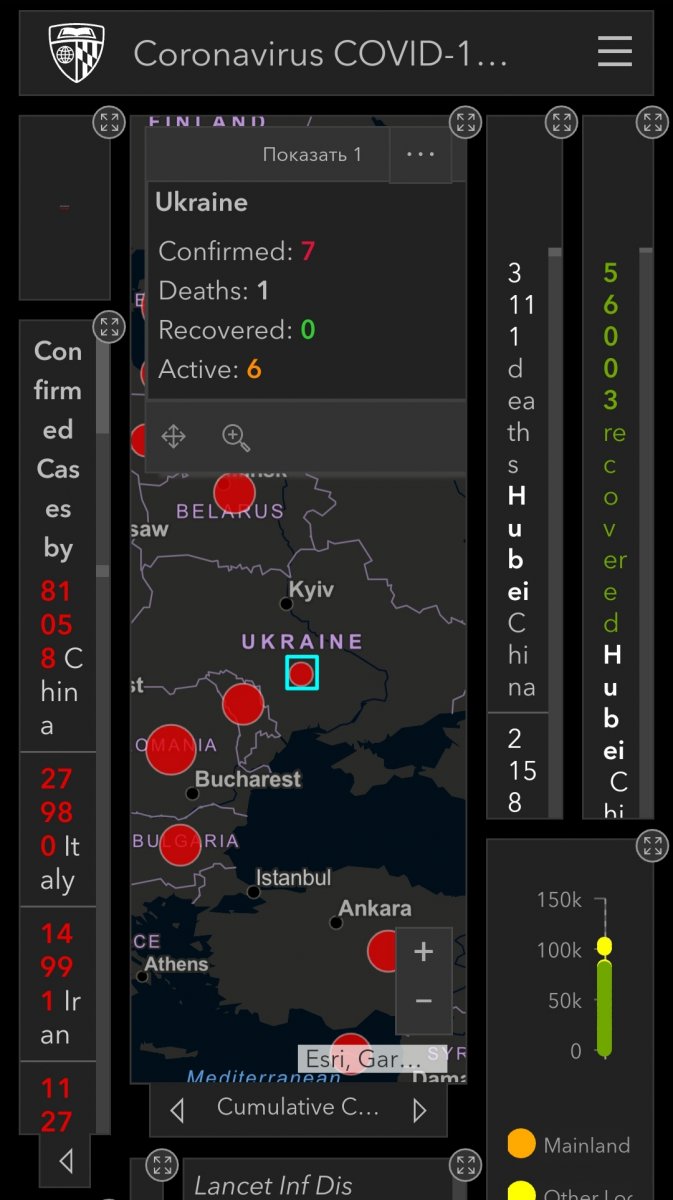The image size is (673, 1200).
Task: Expand the Confirmed Cases list panel
Action: [x=109, y=327]
